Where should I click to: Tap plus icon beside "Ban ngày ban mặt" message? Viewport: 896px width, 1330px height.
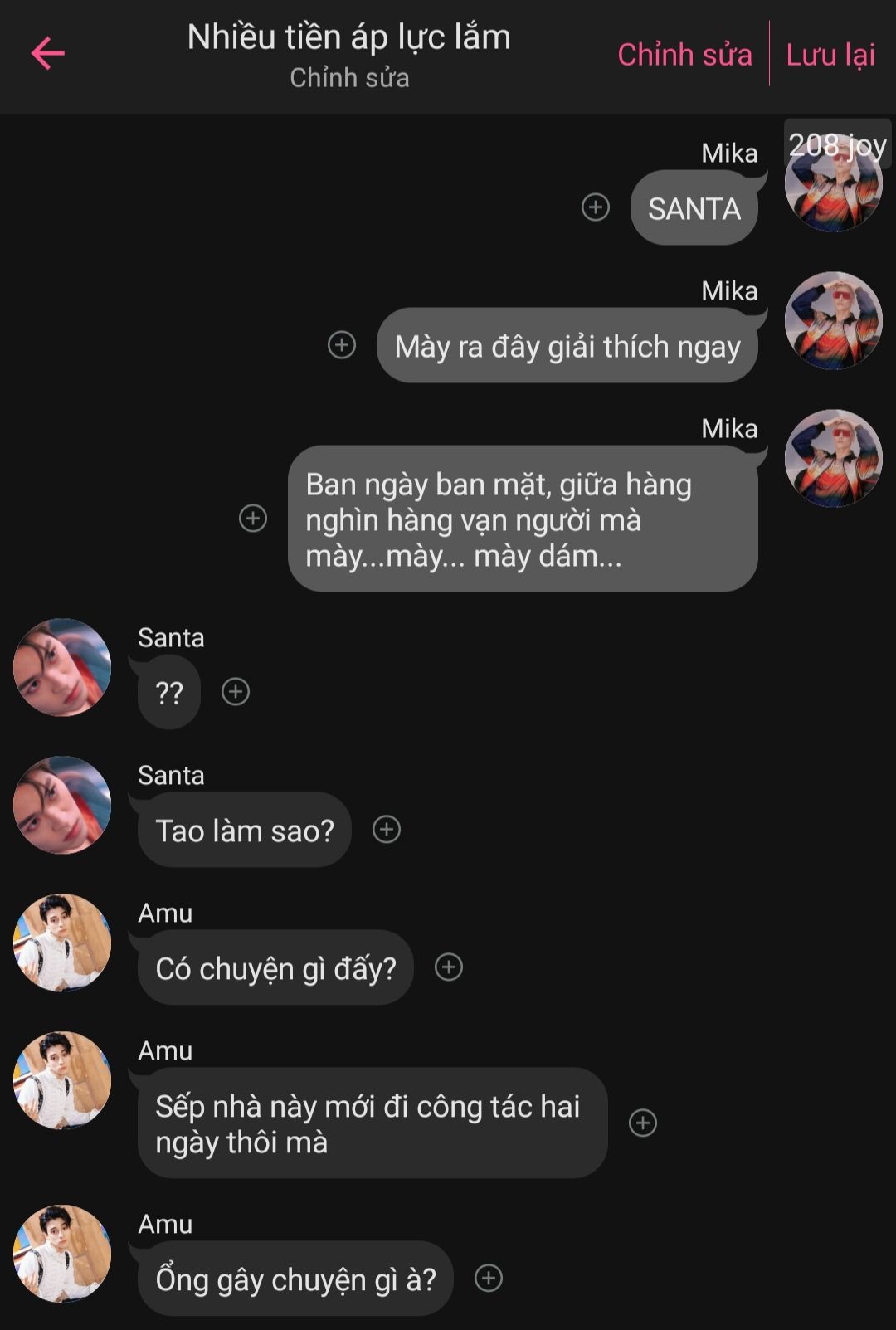[253, 518]
